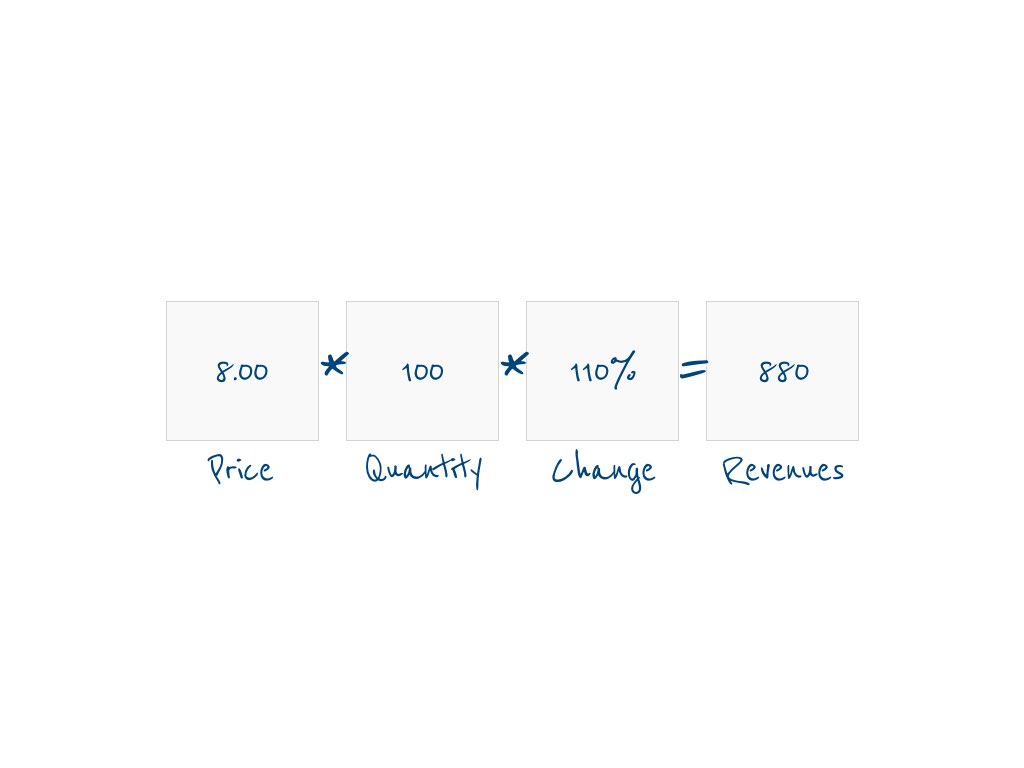Open the Revenues box showing 880
1024x768 pixels.
[x=782, y=371]
